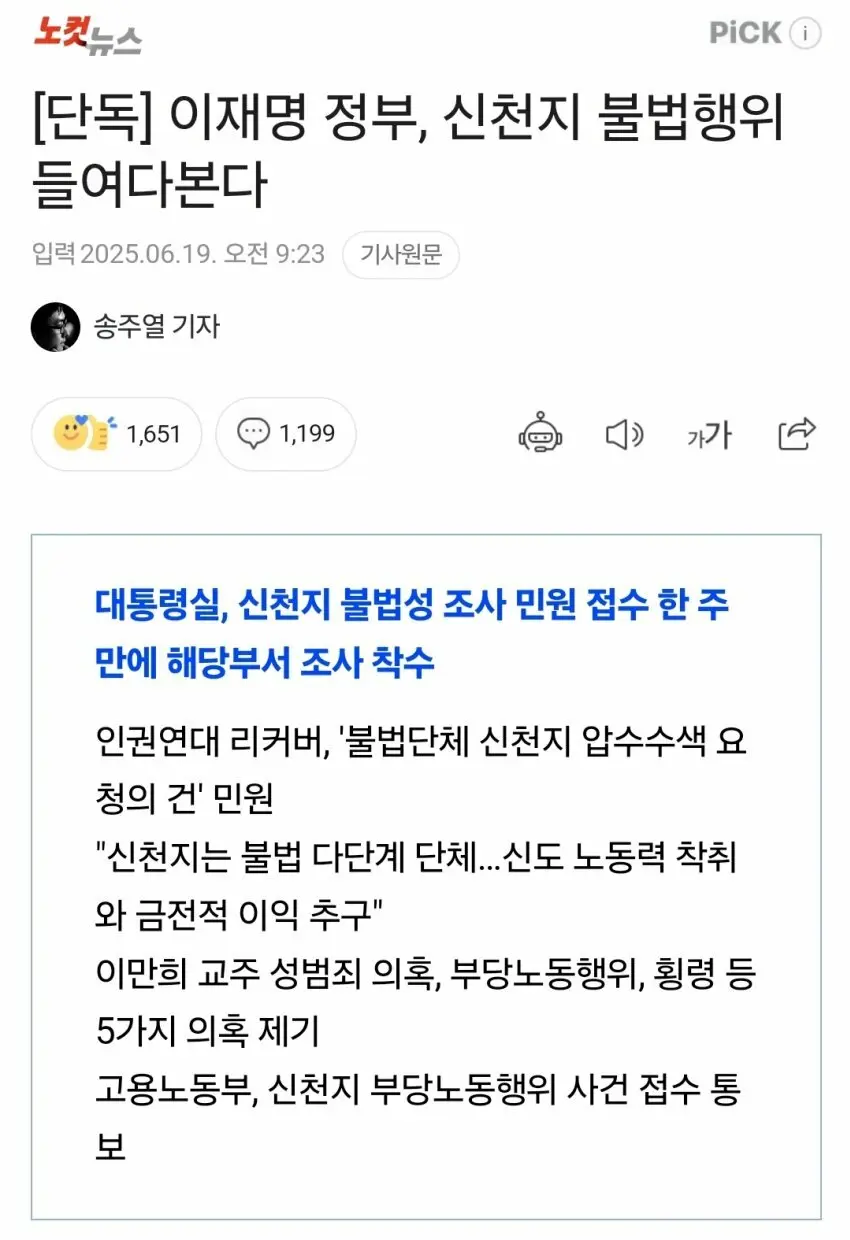
Task: Change the font size with 가가
Action: pyautogui.click(x=709, y=434)
